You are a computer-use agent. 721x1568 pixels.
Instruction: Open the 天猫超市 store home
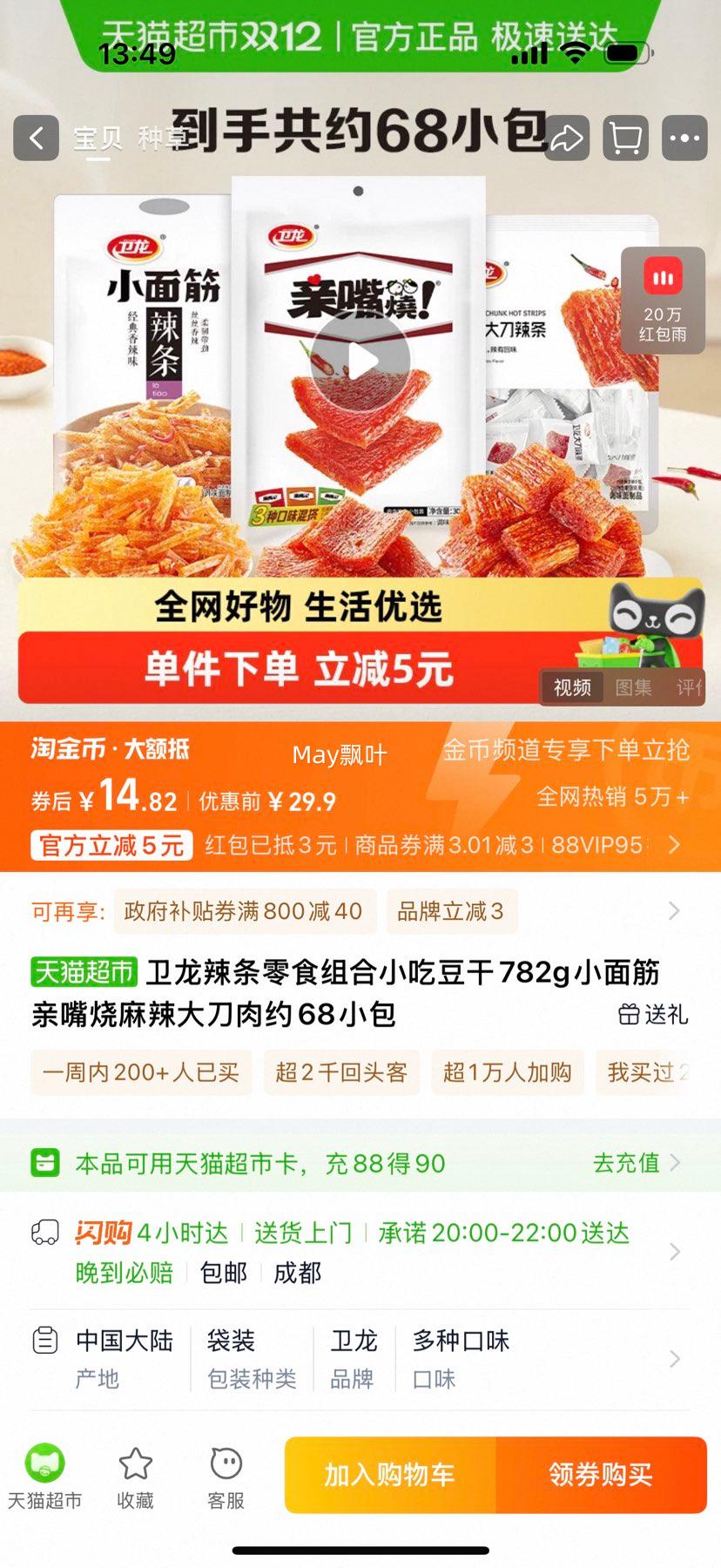point(44,1476)
